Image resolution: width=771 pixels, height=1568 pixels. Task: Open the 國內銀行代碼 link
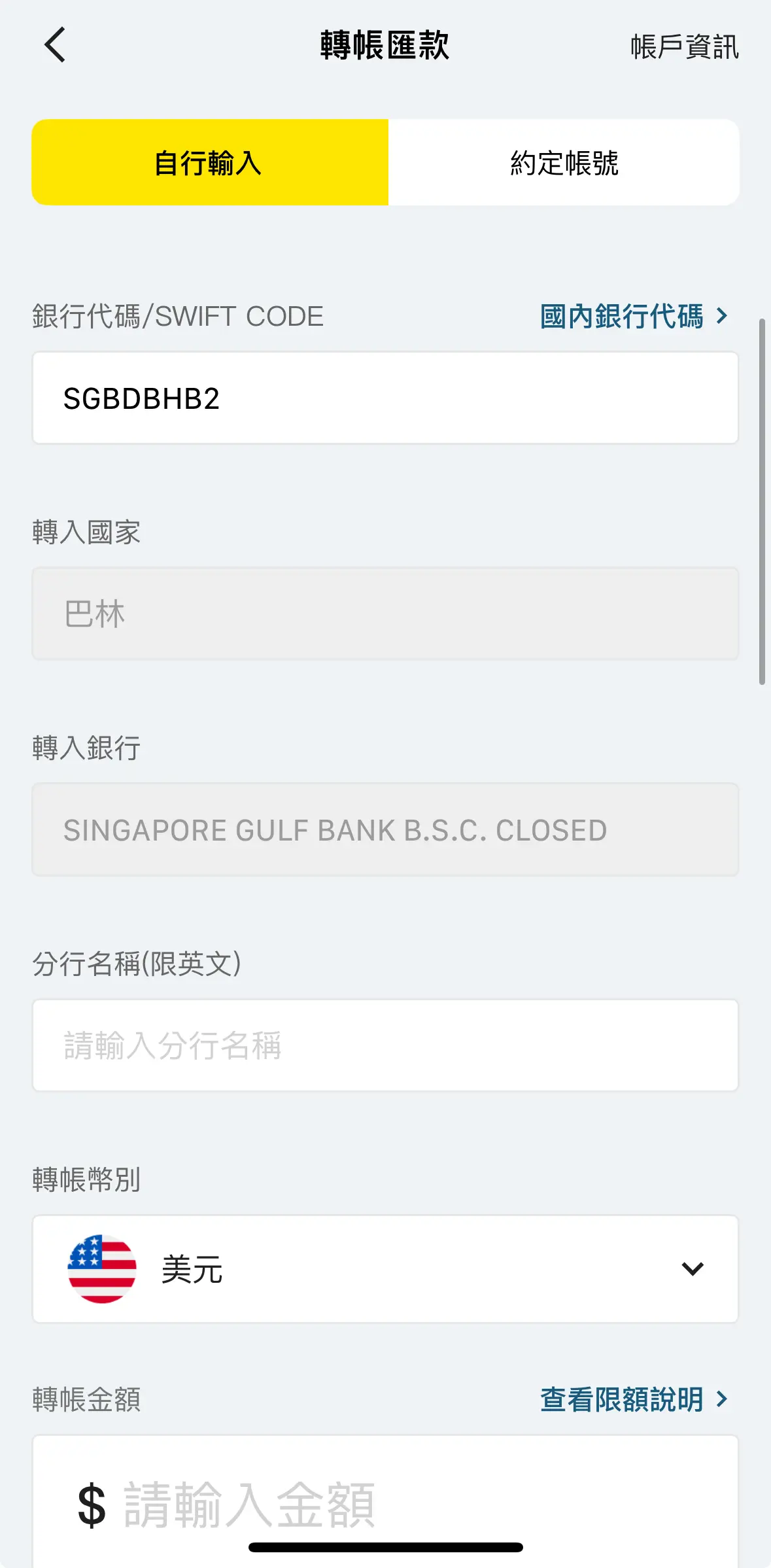pyautogui.click(x=633, y=317)
